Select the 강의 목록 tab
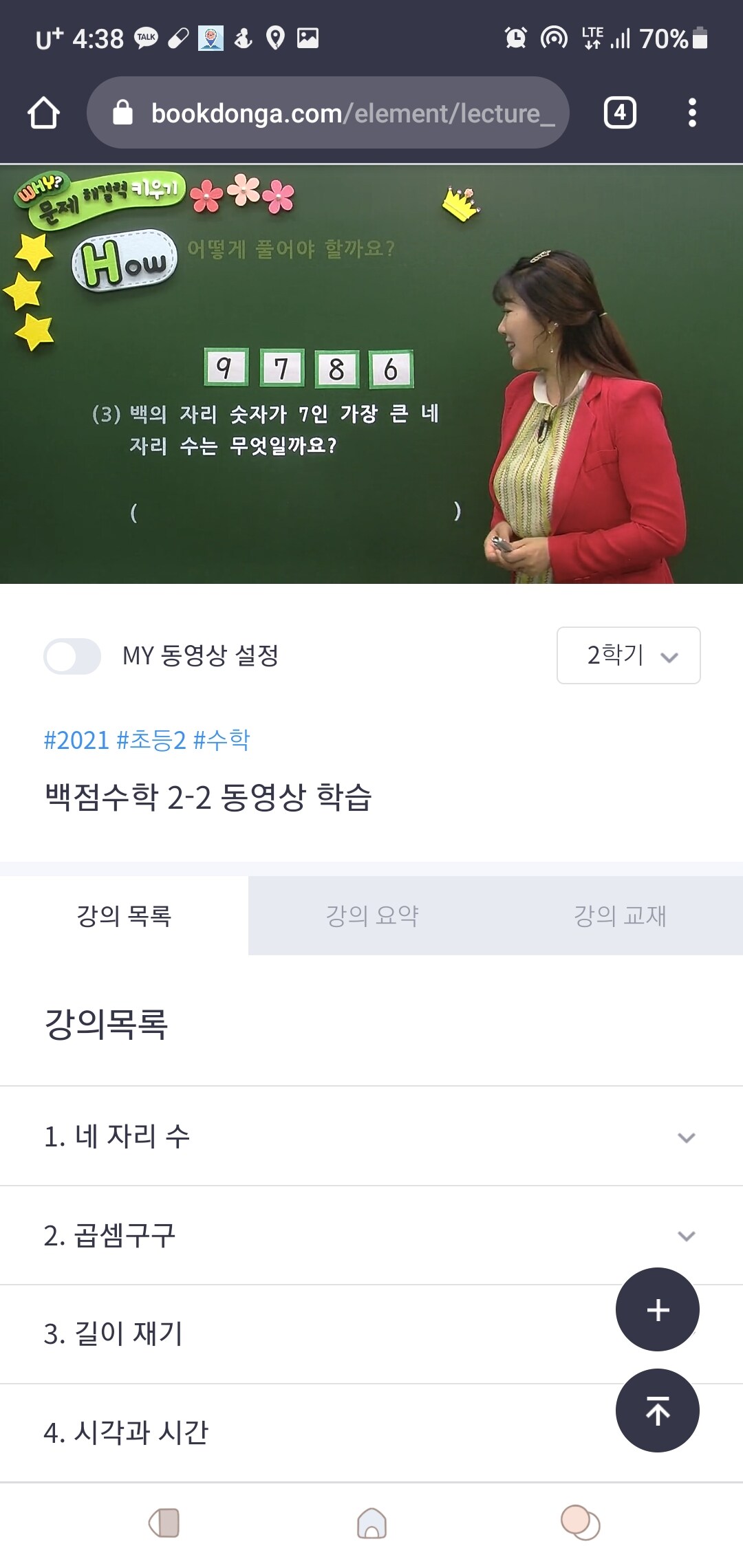The image size is (743, 1568). tap(124, 915)
